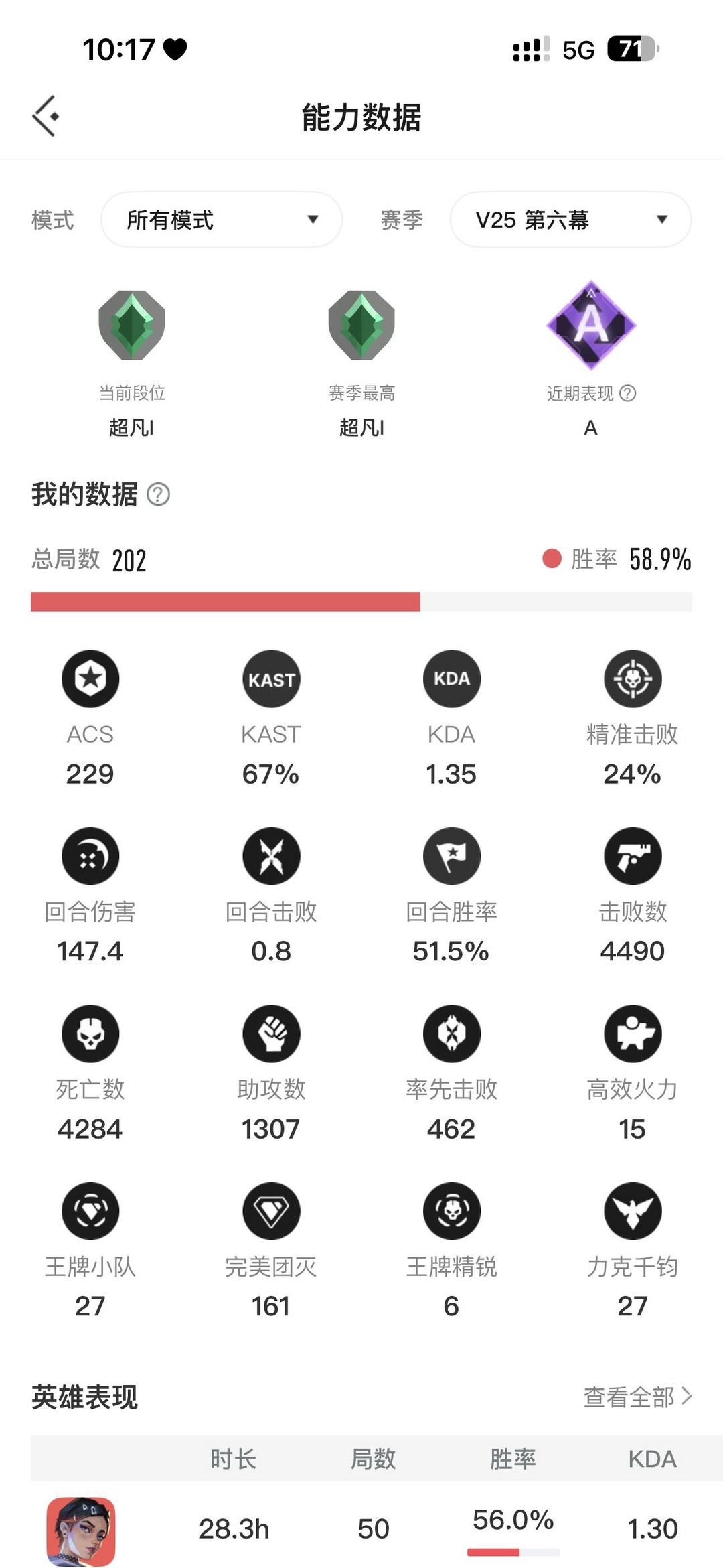Image resolution: width=723 pixels, height=1568 pixels.
Task: Select the 助攻数 fist icon
Action: coord(270,1034)
